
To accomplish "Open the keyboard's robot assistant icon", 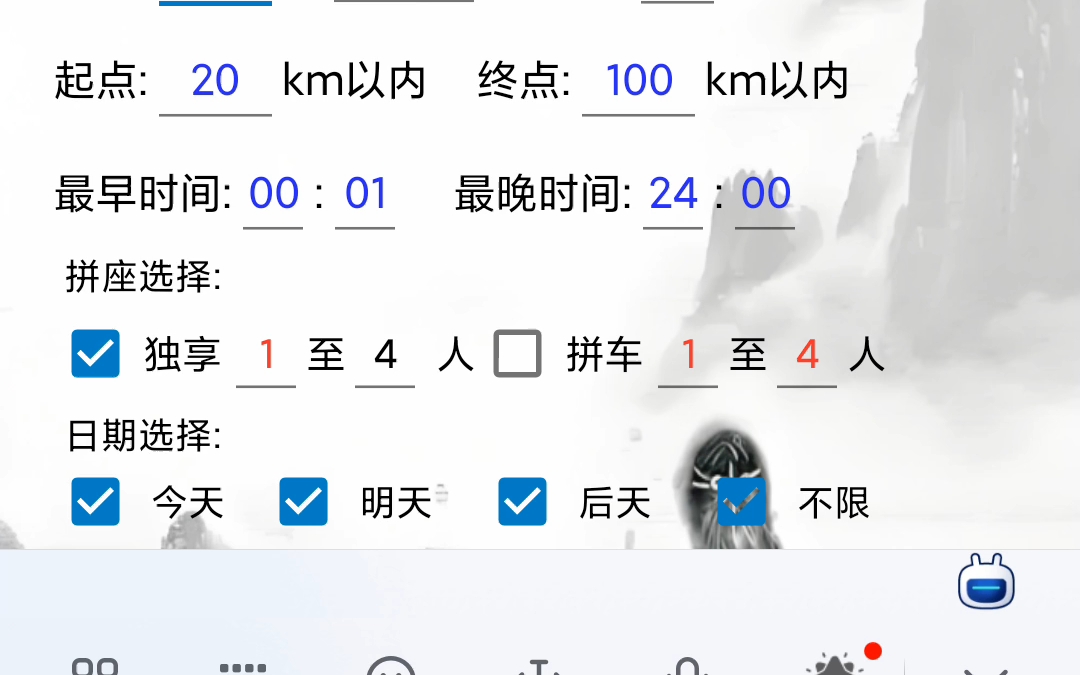I will tap(986, 584).
